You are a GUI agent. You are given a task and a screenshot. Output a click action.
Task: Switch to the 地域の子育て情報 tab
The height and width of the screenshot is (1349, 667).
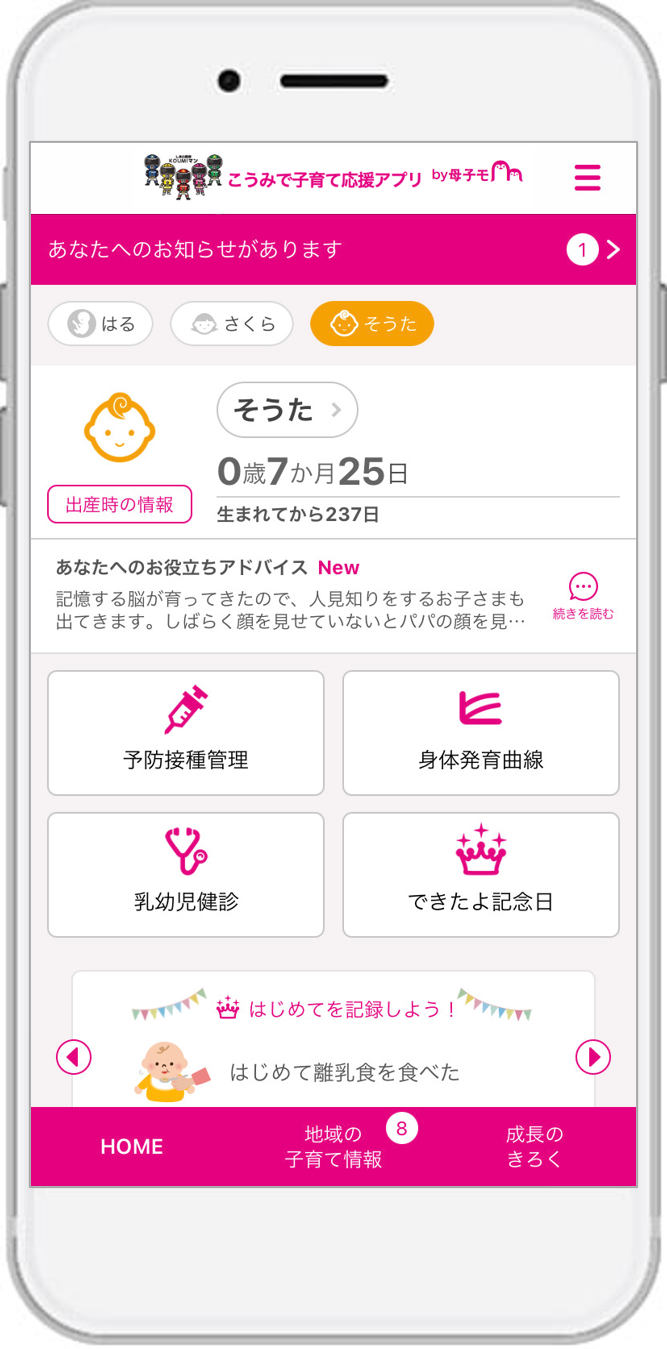pyautogui.click(x=334, y=1147)
